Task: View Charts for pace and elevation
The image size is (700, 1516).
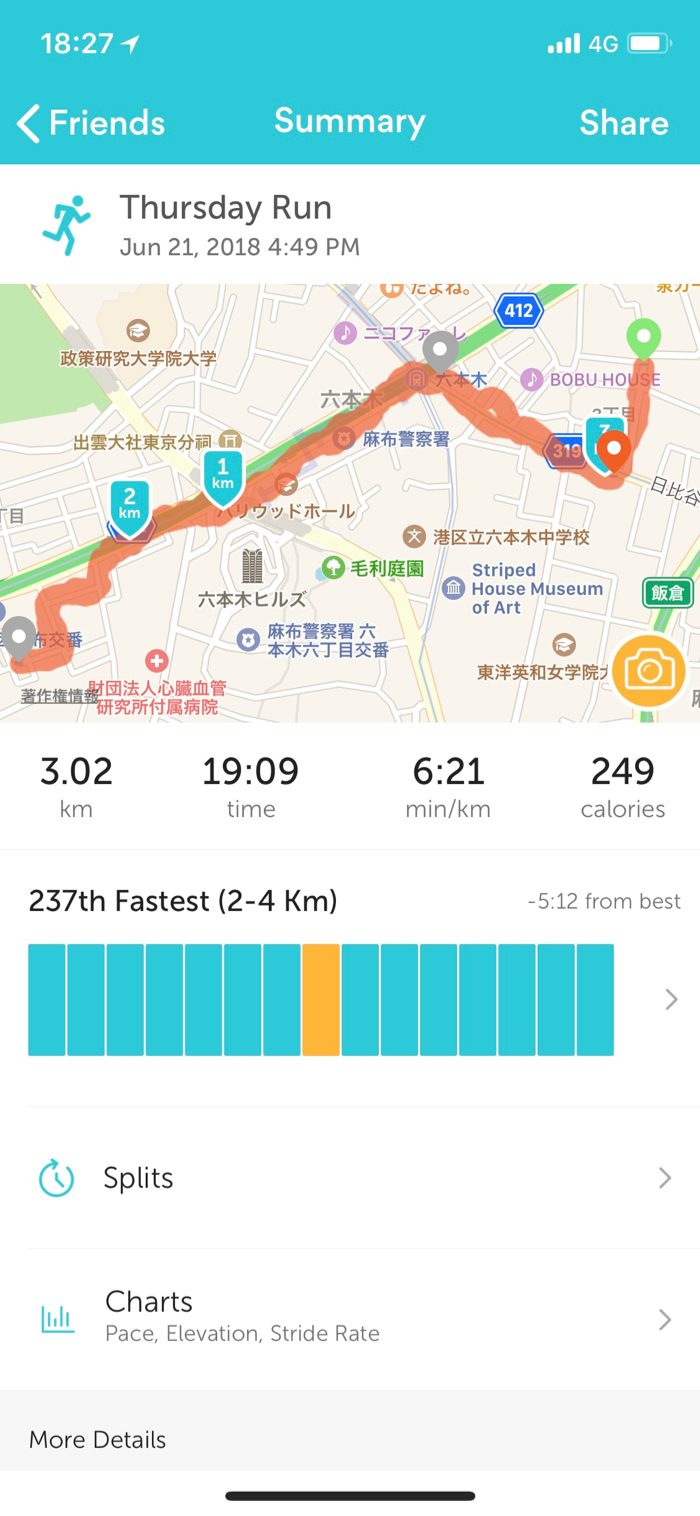Action: pos(350,1319)
